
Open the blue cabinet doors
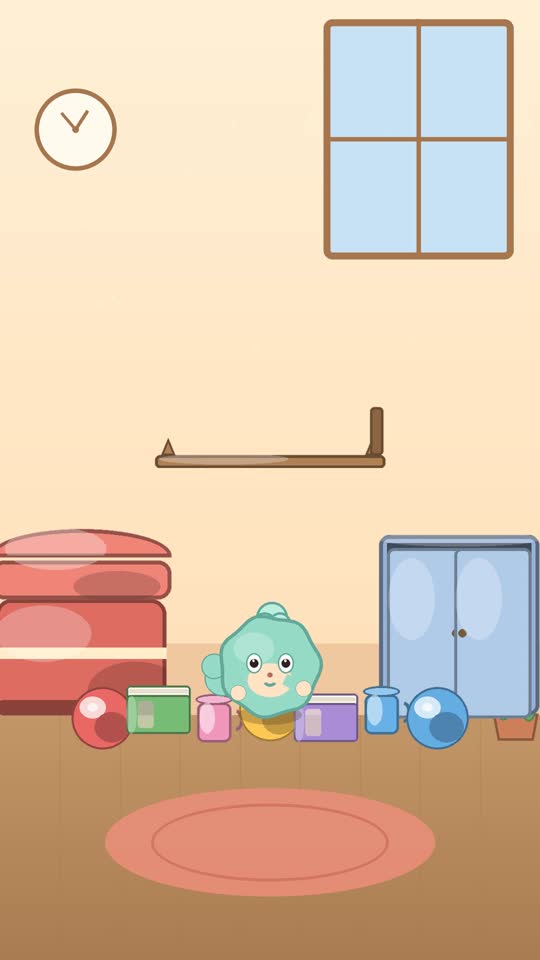point(459,626)
